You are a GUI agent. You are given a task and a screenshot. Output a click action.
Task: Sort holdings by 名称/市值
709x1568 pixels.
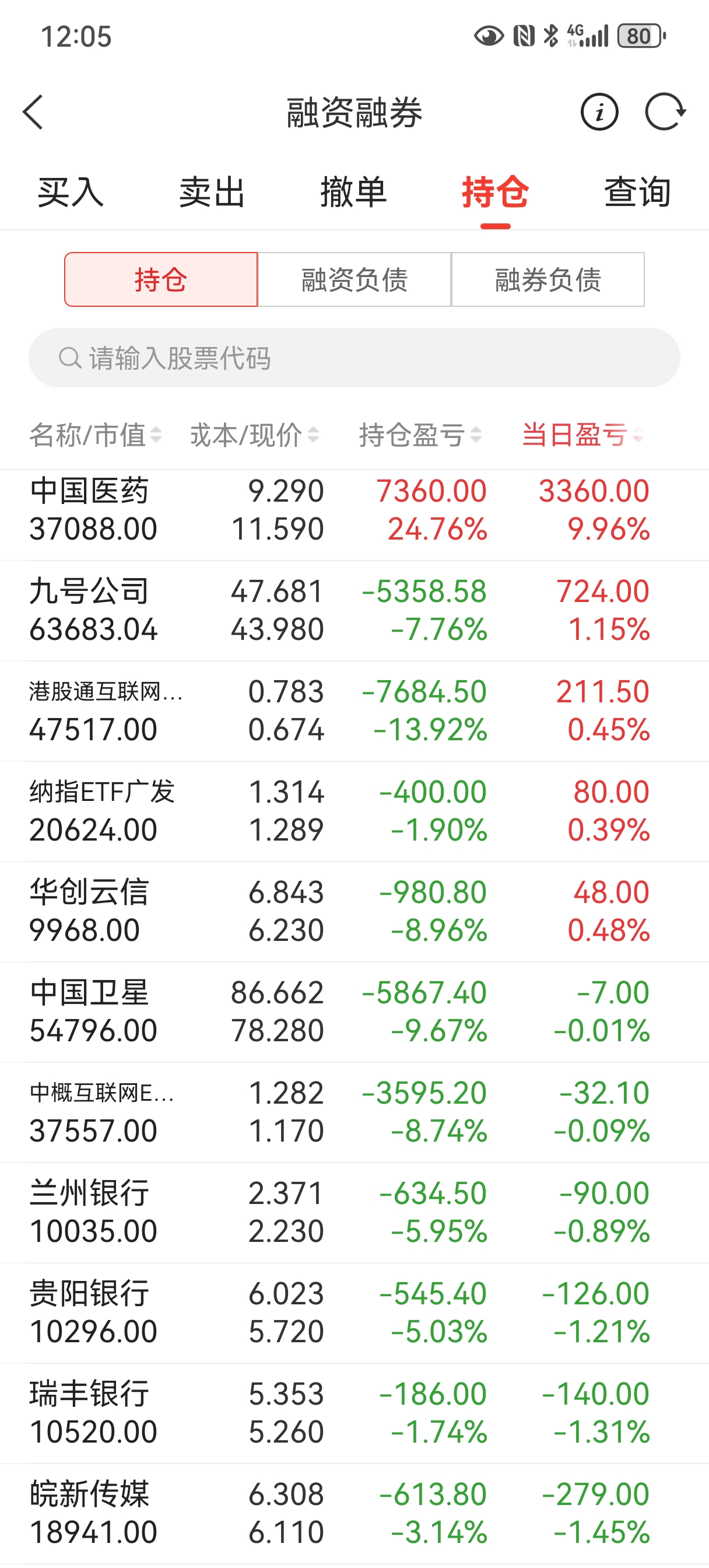(95, 435)
